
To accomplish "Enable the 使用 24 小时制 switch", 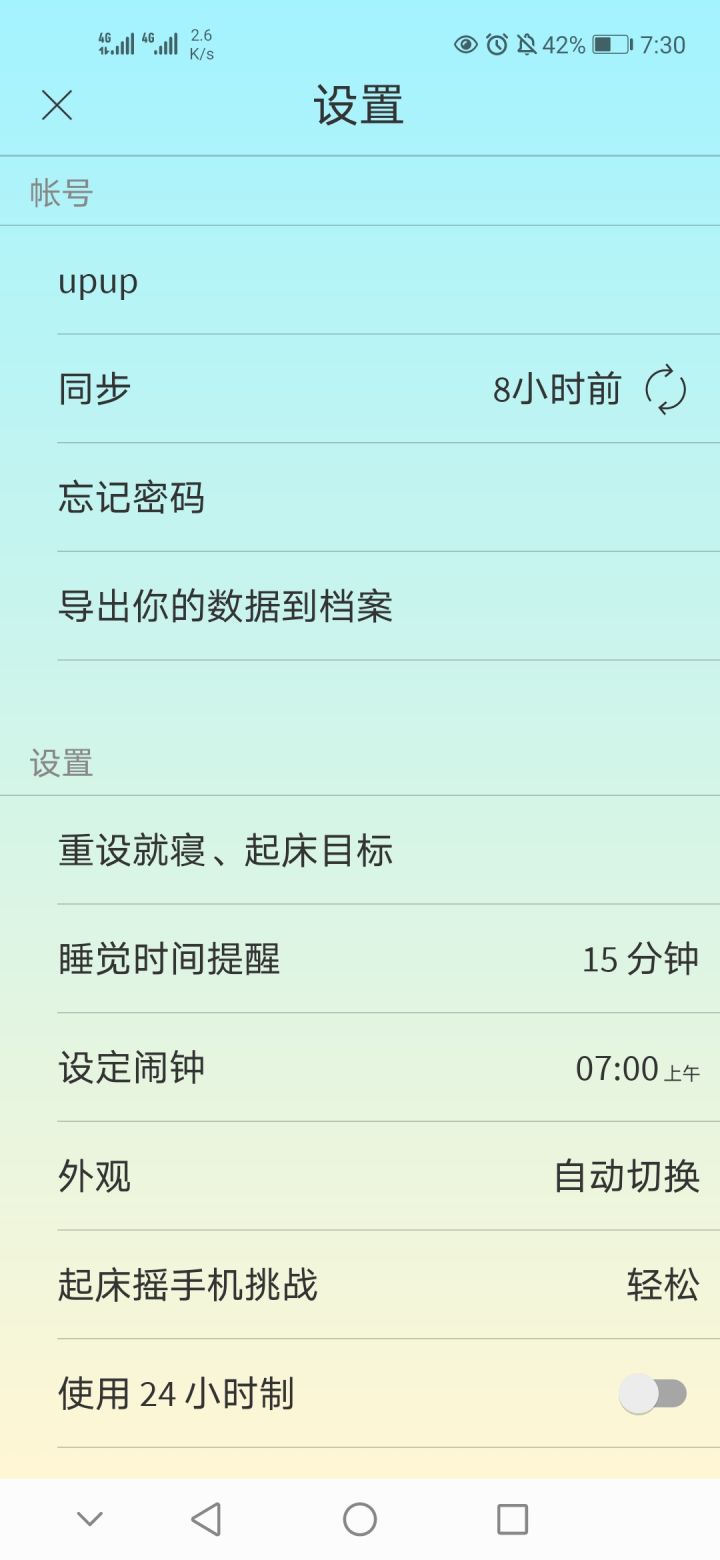I will point(653,1393).
